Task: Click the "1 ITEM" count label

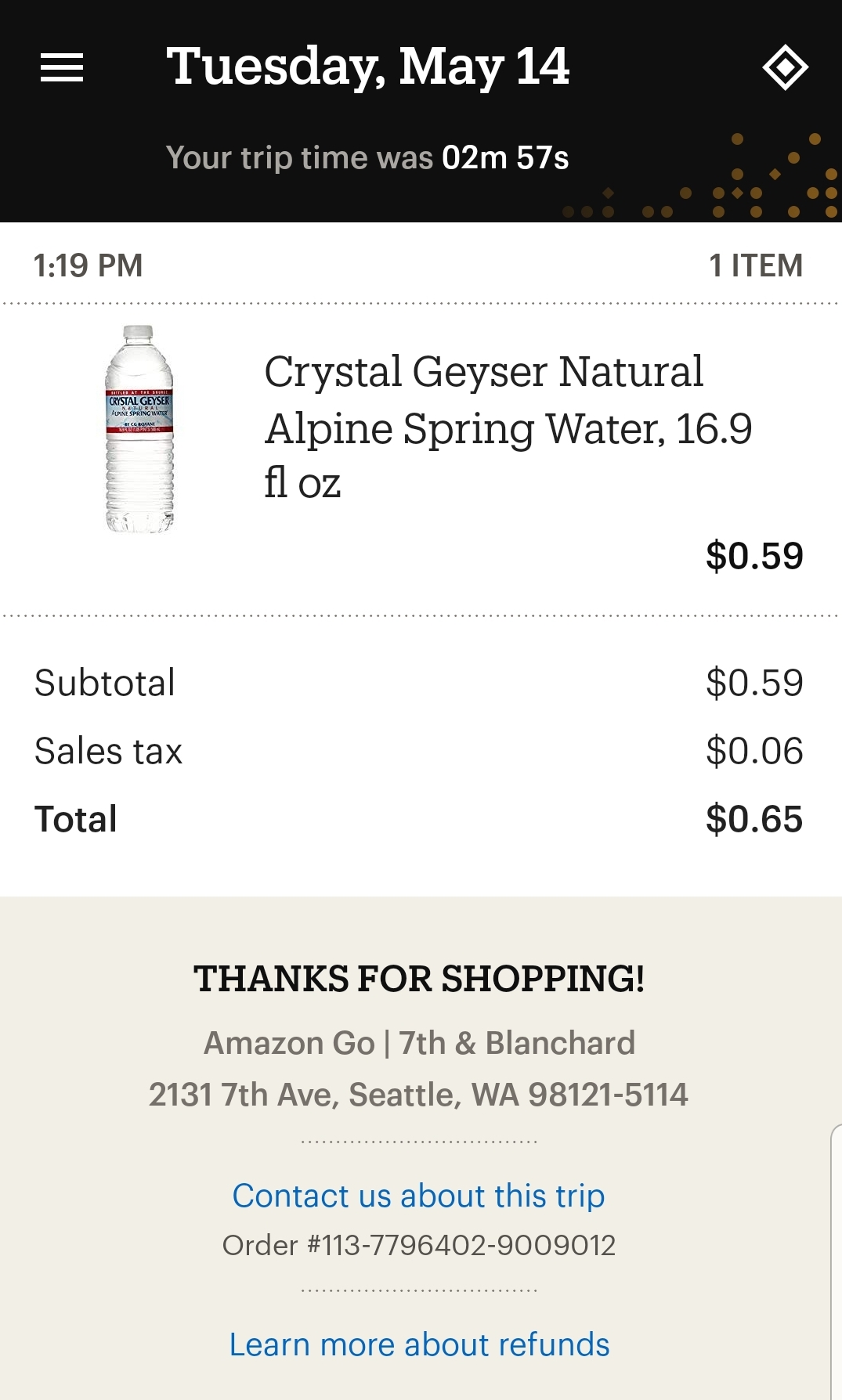Action: click(x=757, y=265)
